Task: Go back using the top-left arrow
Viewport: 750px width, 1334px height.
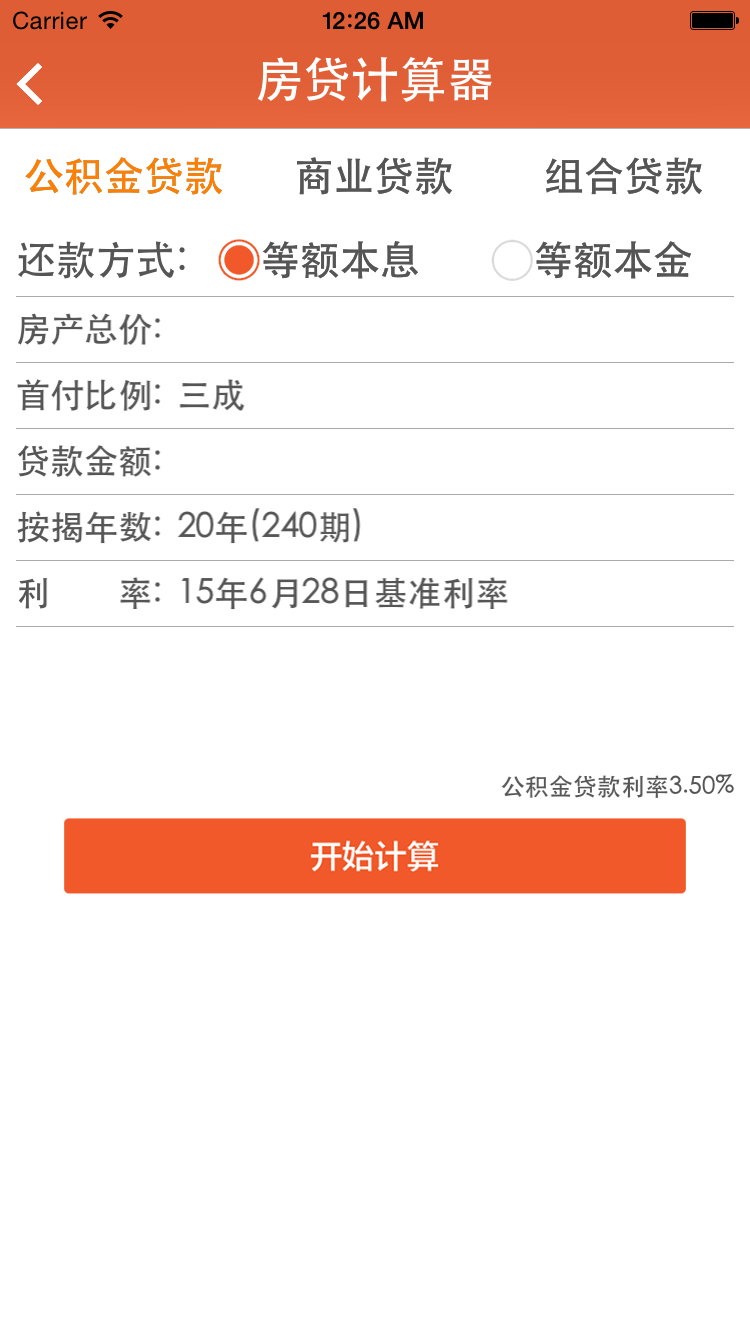Action: 32,83
